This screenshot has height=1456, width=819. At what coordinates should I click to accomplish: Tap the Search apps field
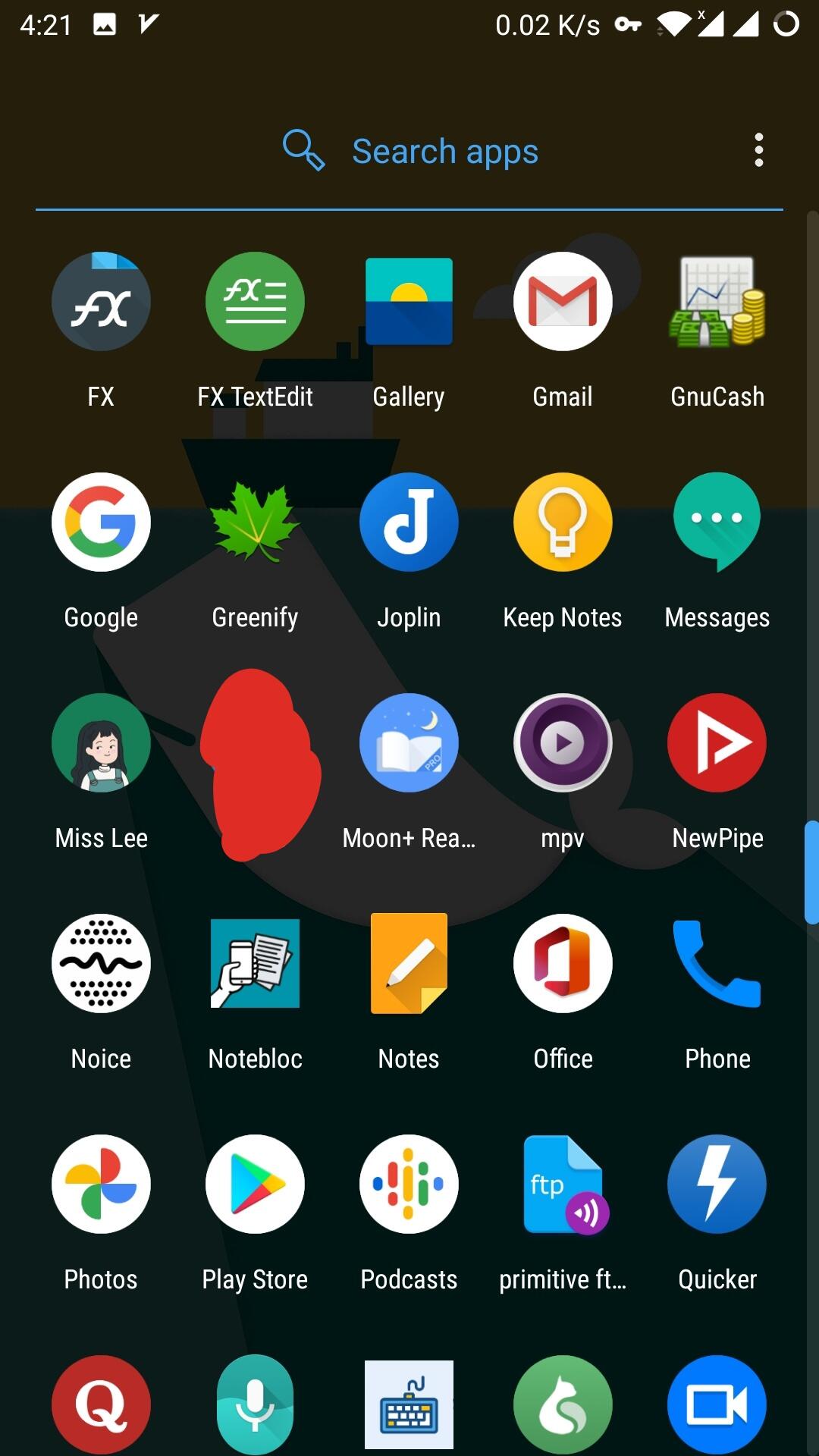[x=444, y=152]
